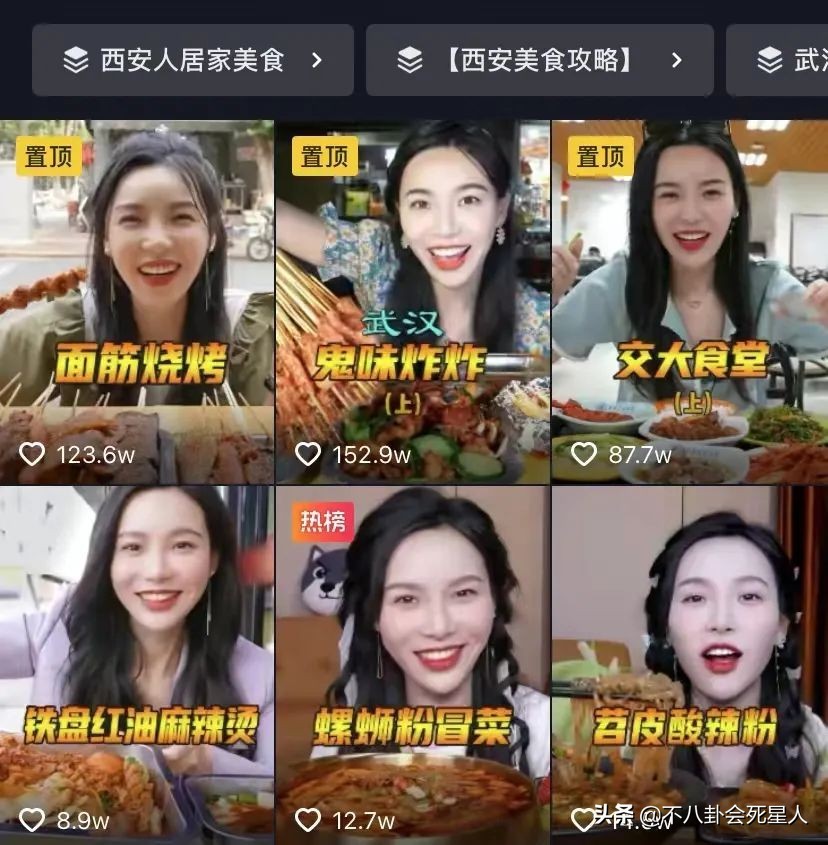828x845 pixels.
Task: Open the 西安人居家美食 collection
Action: click(x=193, y=60)
